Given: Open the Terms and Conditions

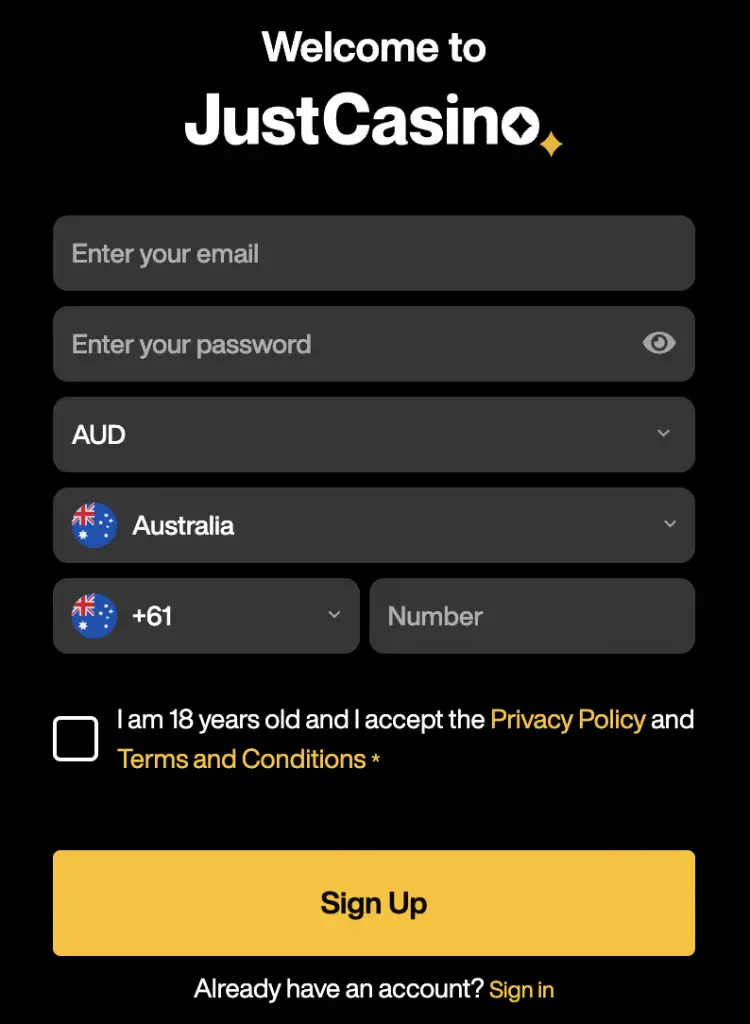Looking at the screenshot, I should tap(240, 759).
